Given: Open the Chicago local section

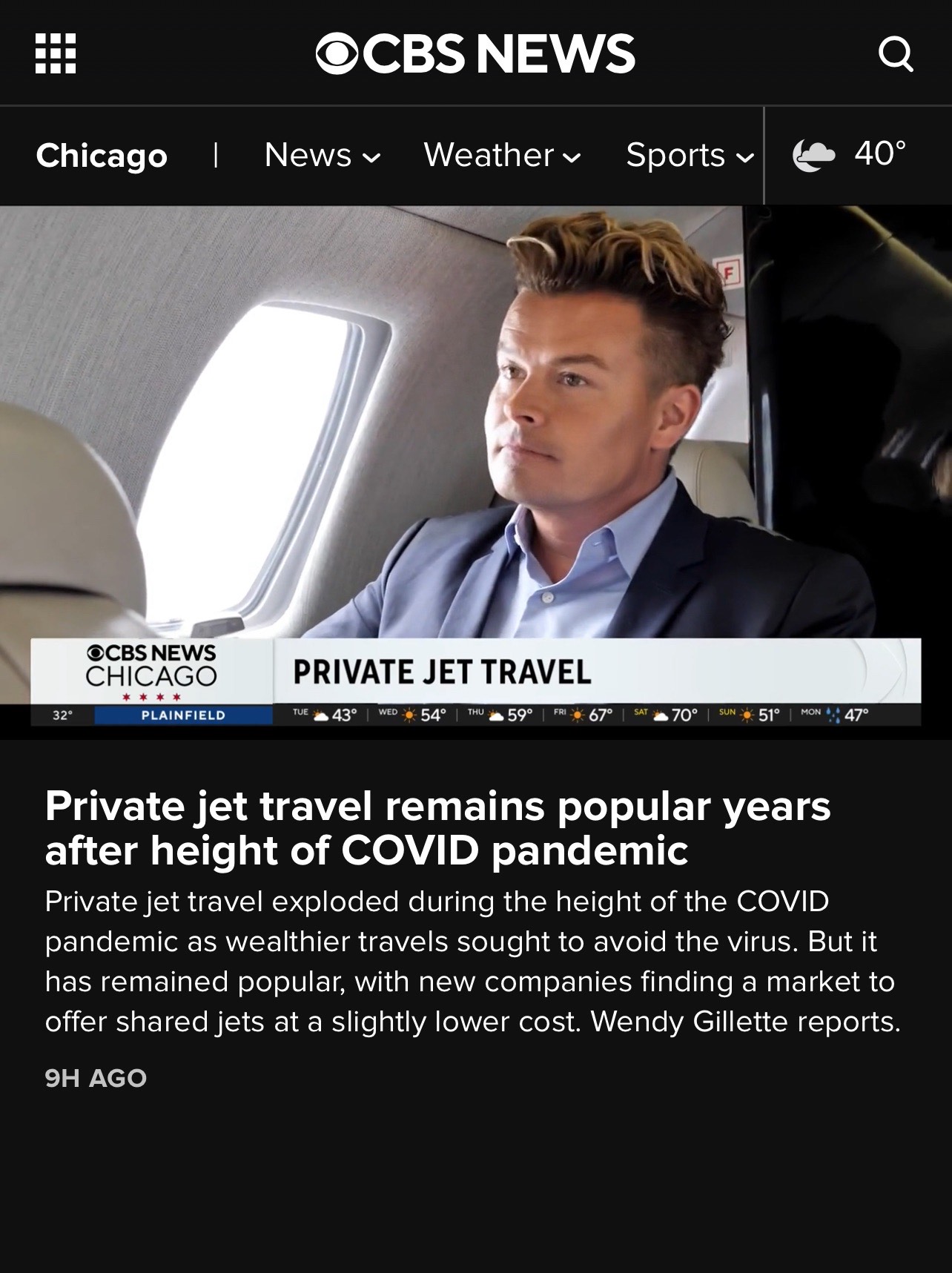Looking at the screenshot, I should 102,156.
